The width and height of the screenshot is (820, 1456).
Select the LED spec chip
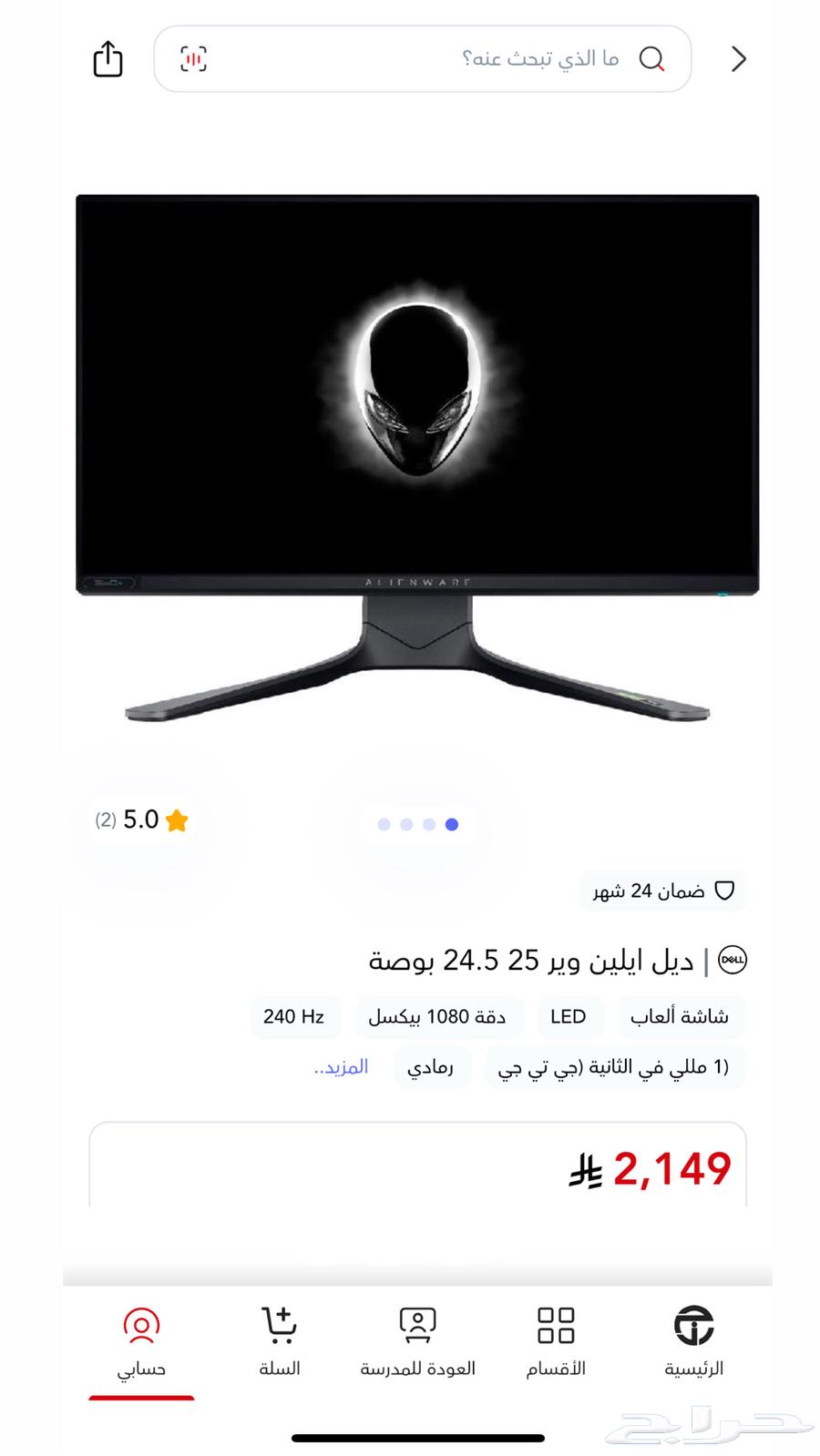569,1016
